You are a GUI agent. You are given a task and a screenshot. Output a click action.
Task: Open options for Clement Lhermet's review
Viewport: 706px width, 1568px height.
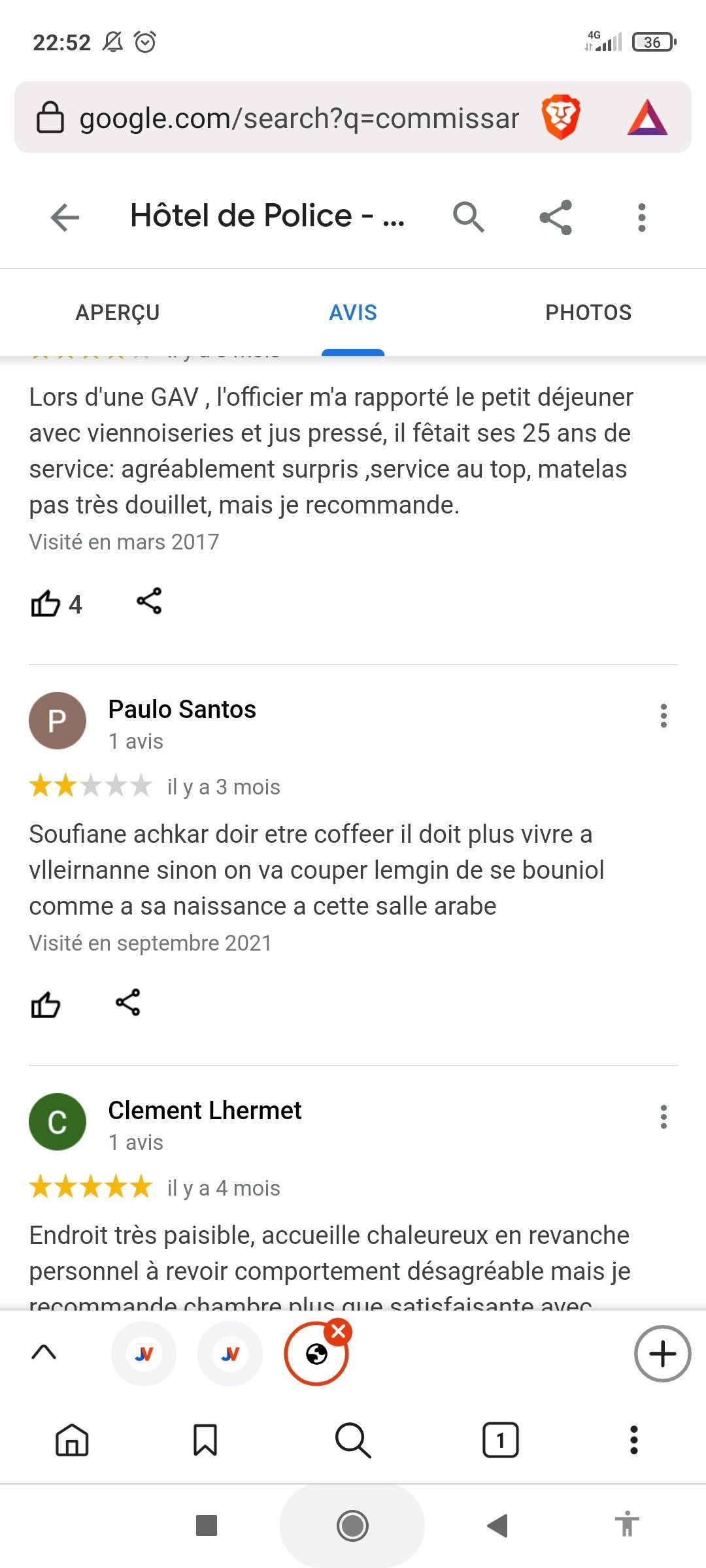click(x=664, y=1117)
